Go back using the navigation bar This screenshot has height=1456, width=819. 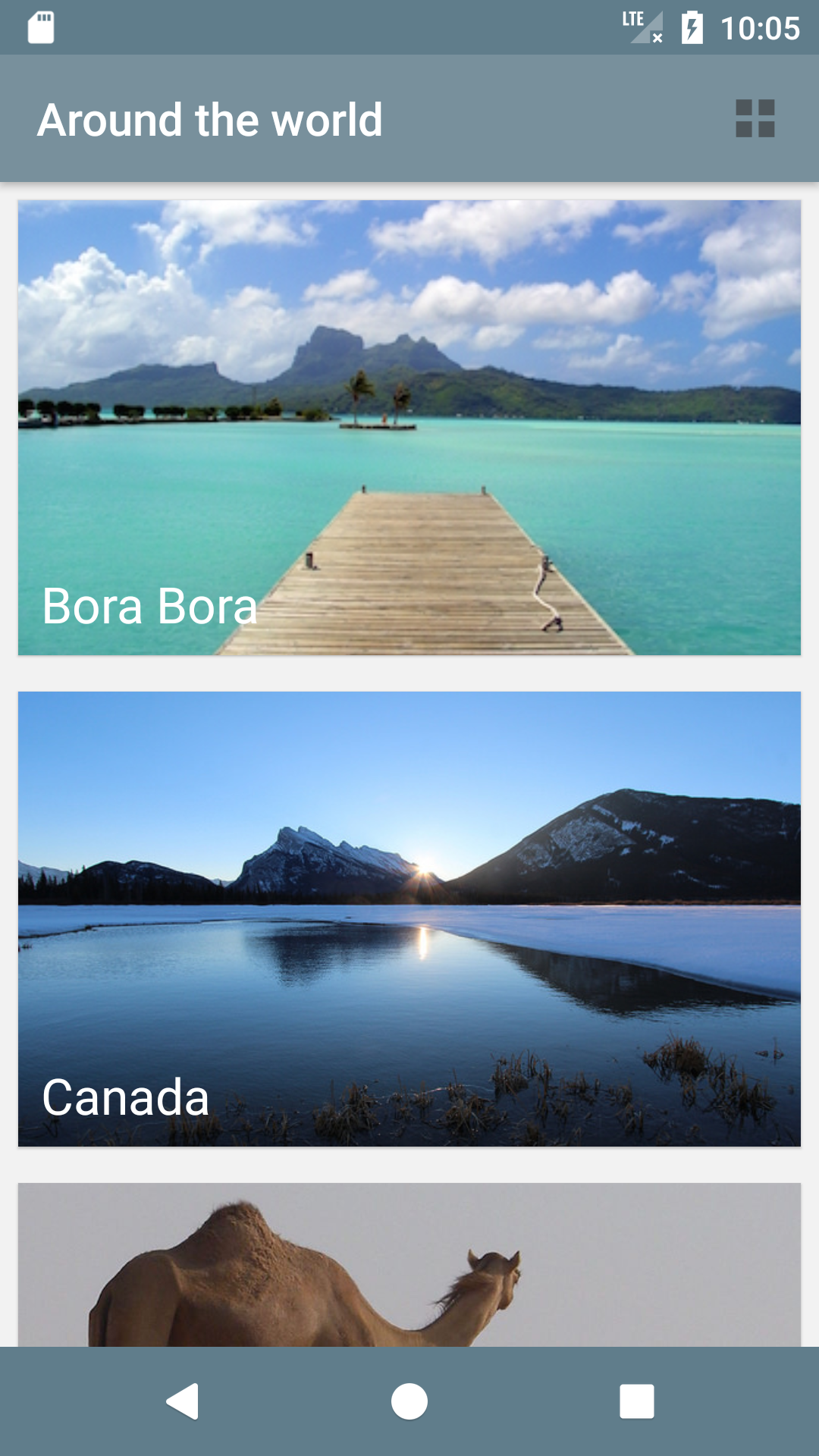pos(183,1401)
